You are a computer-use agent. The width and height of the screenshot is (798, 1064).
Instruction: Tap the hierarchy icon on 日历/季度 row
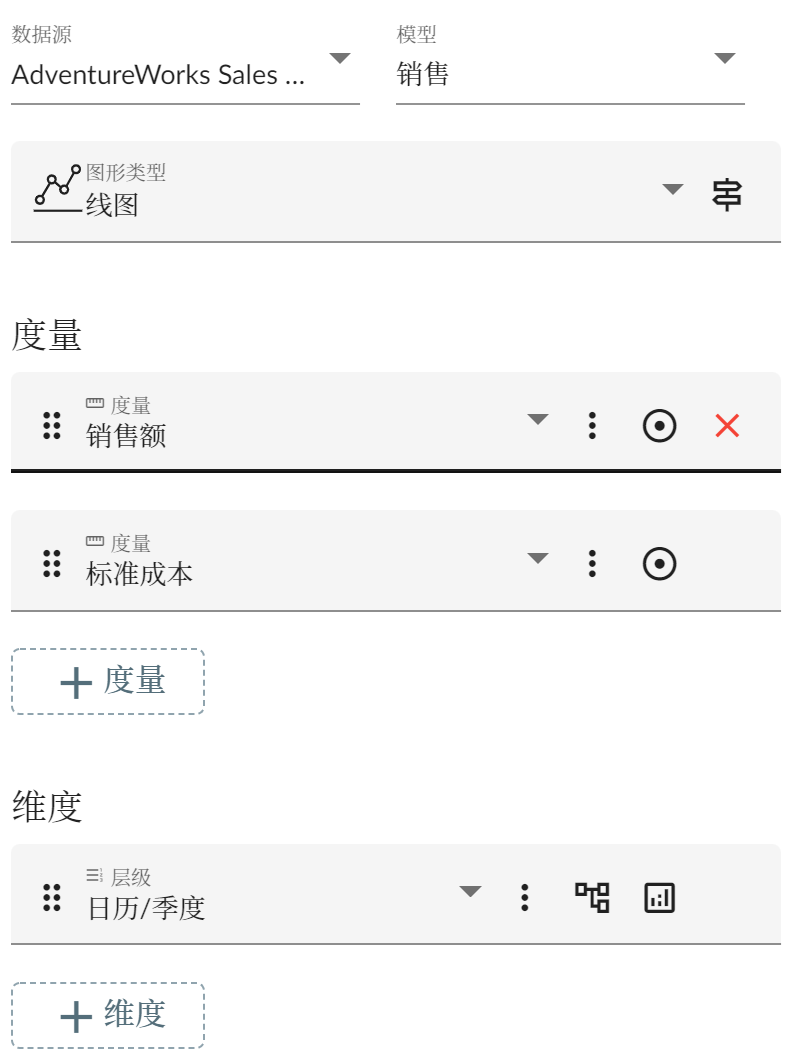coord(592,897)
